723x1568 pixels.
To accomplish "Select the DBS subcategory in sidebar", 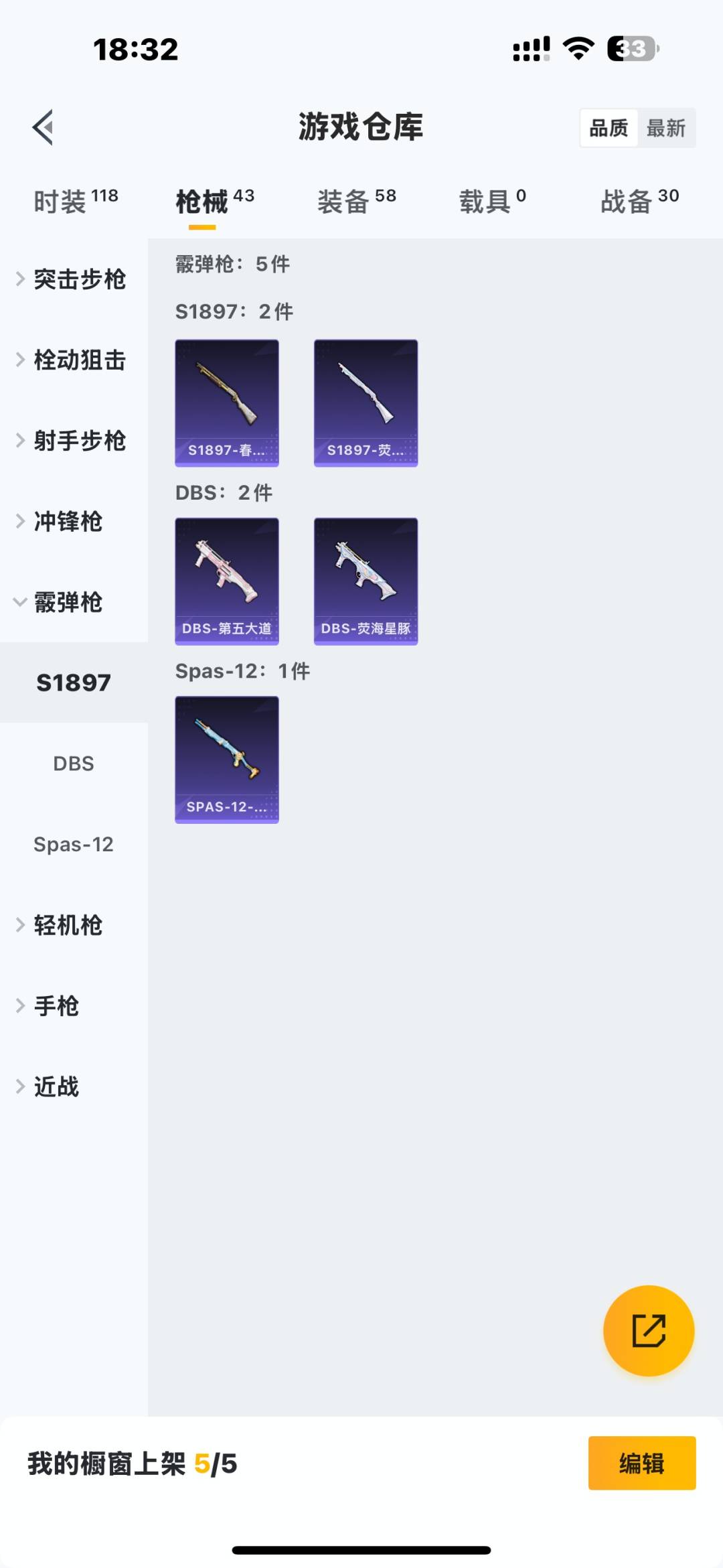I will [x=74, y=764].
